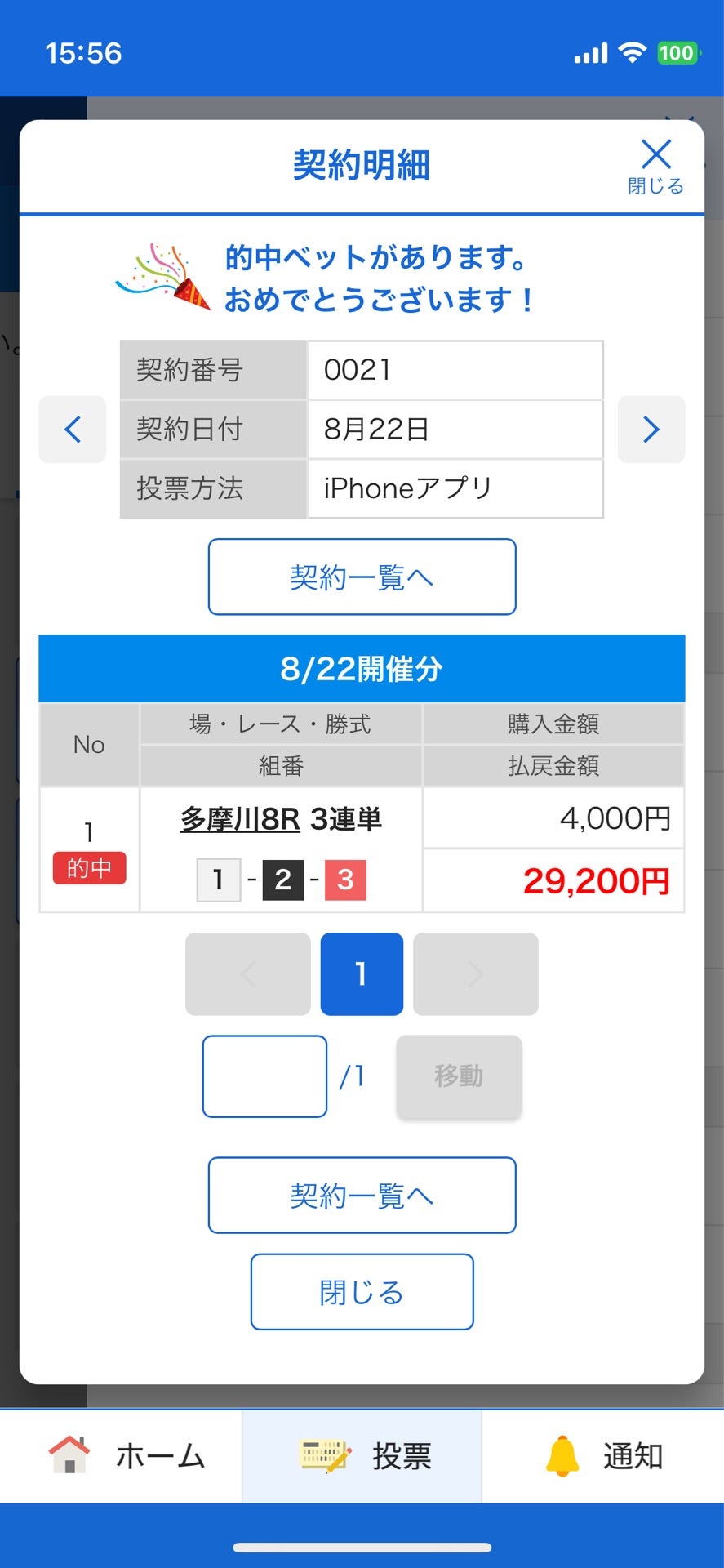724x1568 pixels.
Task: Open the 契約一覧へ contract list button
Action: coord(362,577)
